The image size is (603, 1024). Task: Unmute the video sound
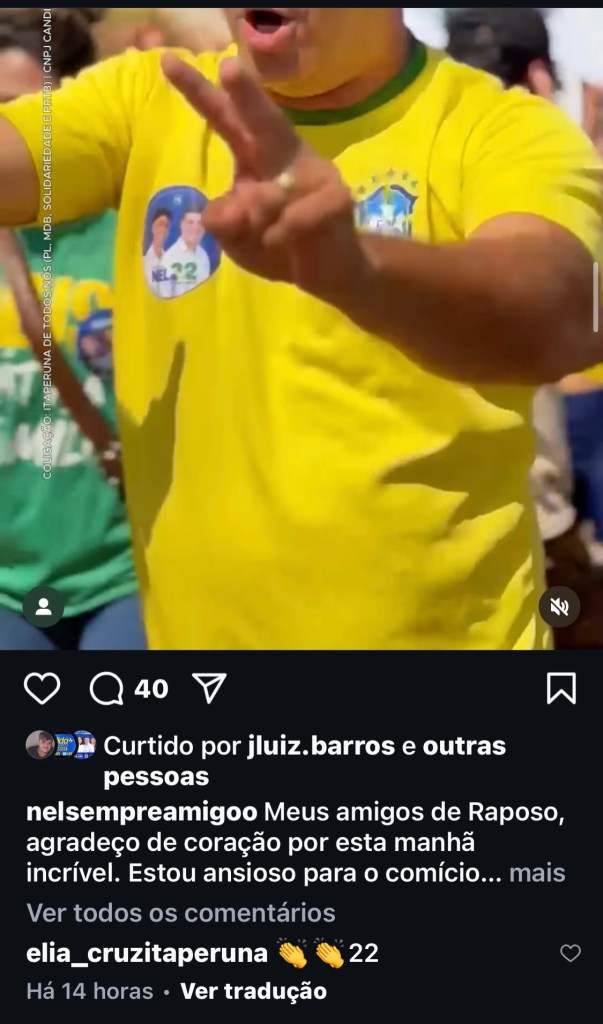pos(560,606)
